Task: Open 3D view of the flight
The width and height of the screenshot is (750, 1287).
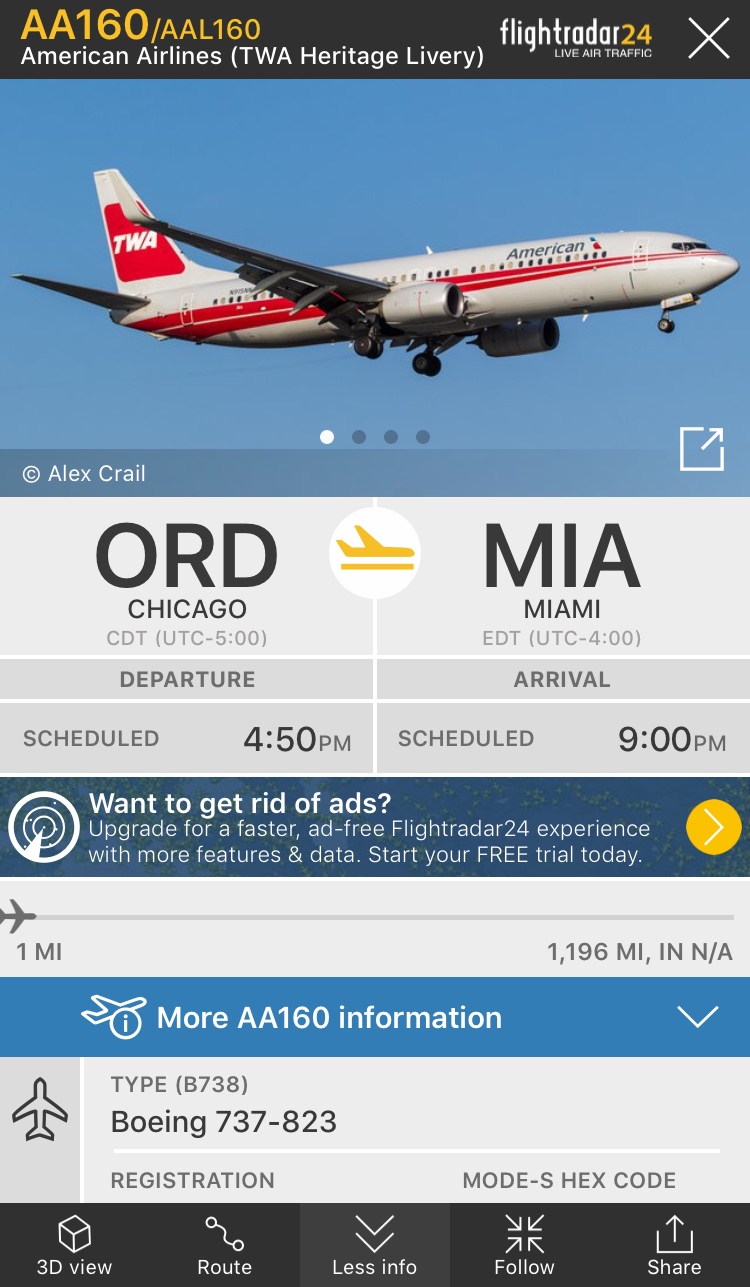Action: point(75,1245)
